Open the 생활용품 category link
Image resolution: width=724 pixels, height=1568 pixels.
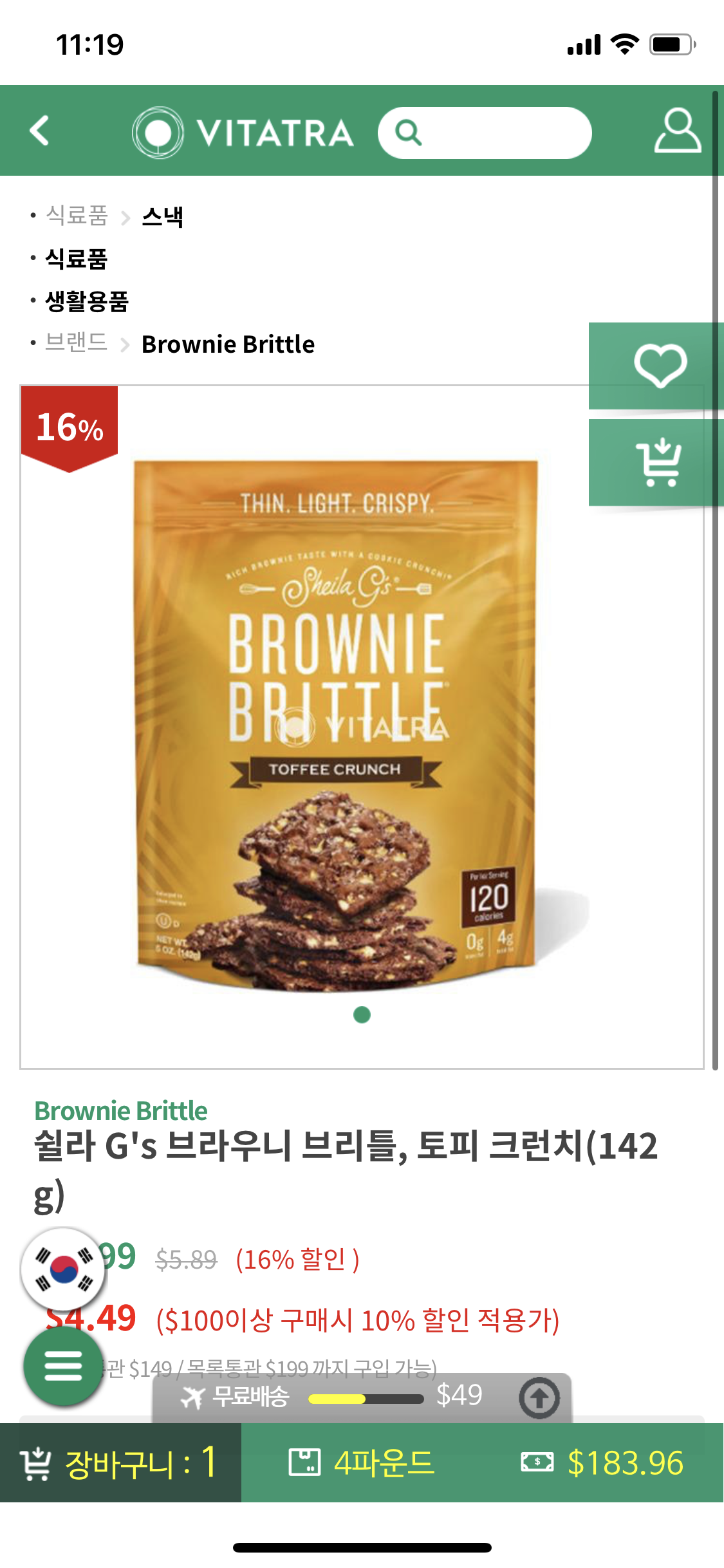coord(87,301)
